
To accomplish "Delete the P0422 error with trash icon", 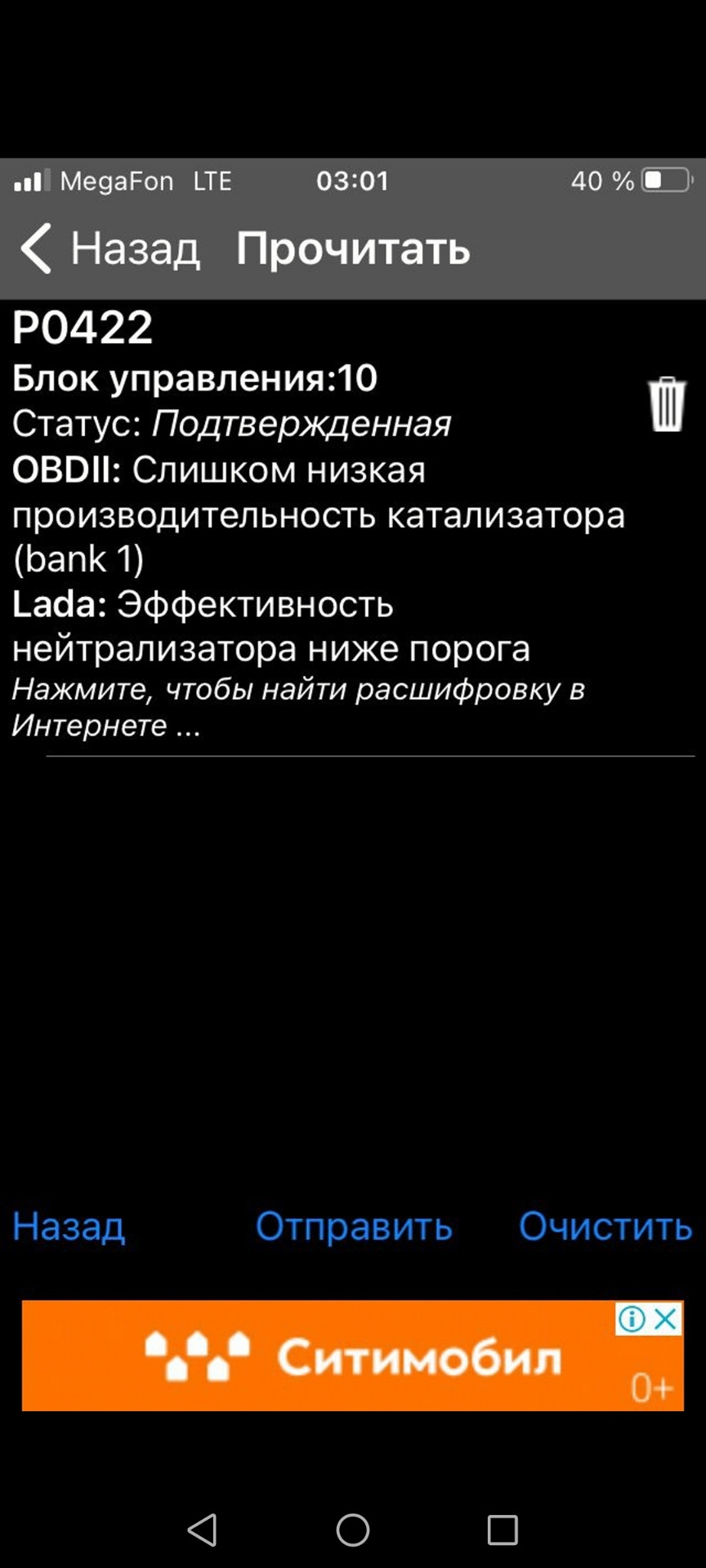I will [x=666, y=403].
